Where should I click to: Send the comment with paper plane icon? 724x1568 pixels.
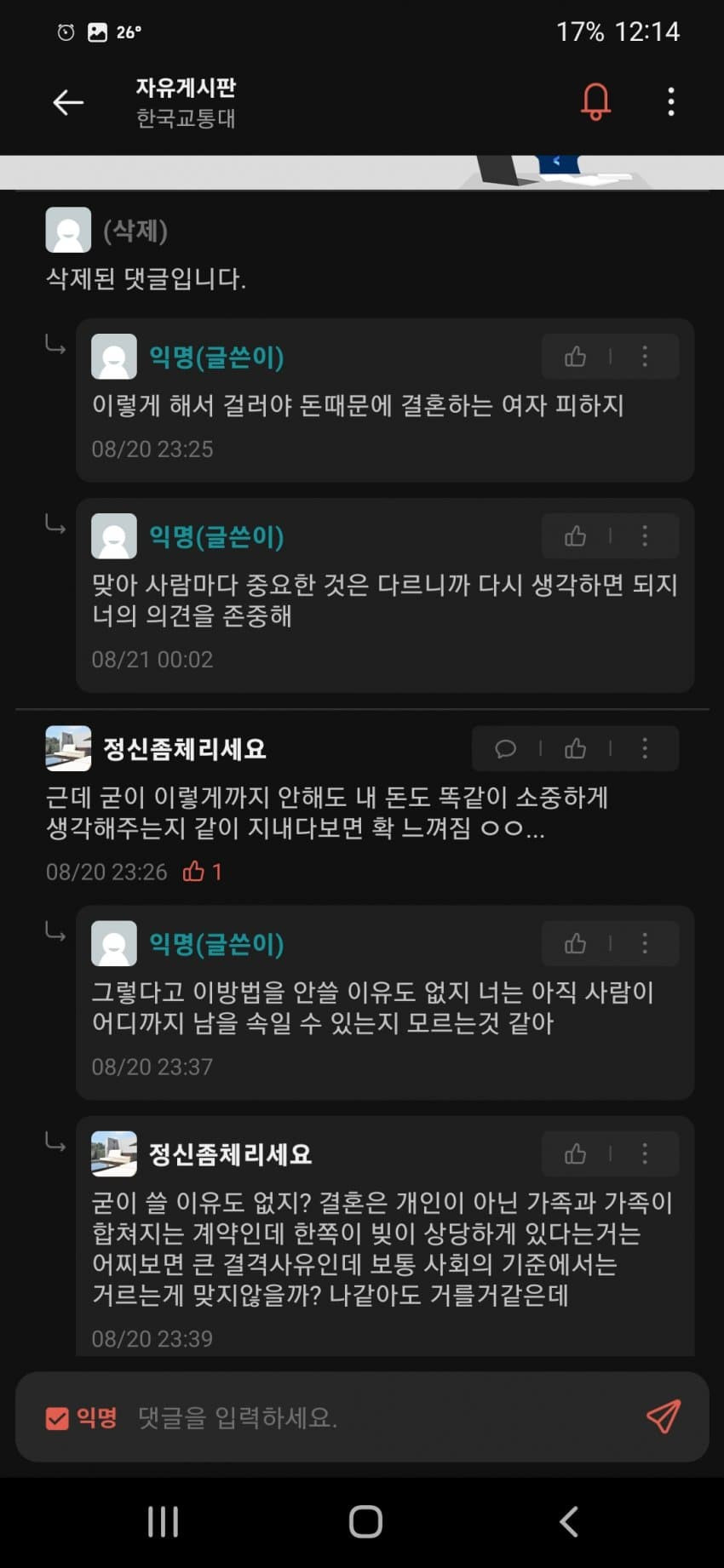663,1417
